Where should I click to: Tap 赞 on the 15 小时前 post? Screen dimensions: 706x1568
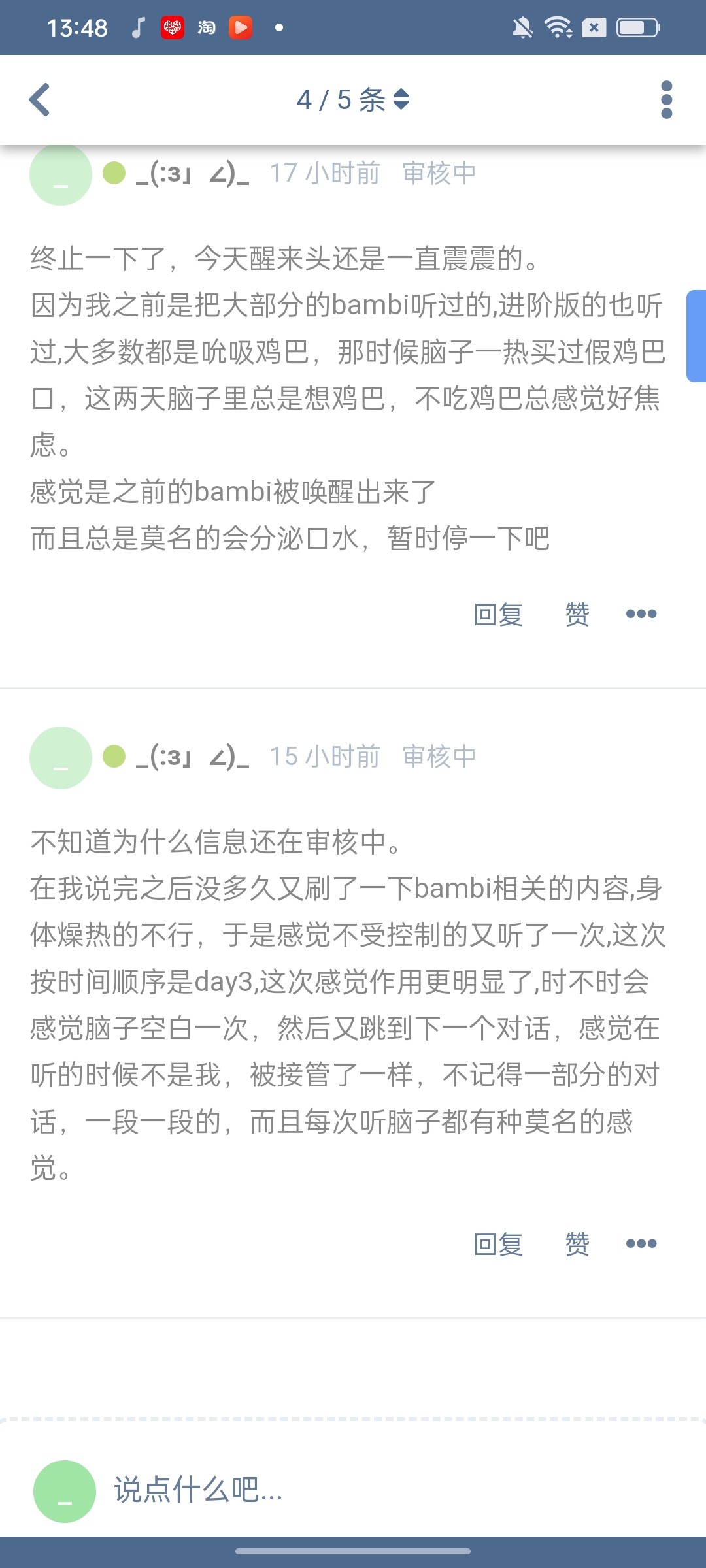coord(577,1244)
